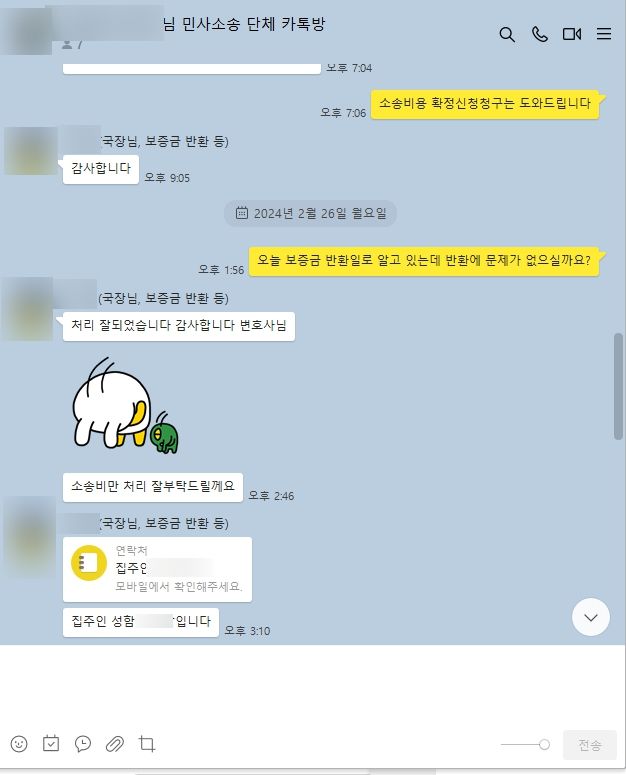This screenshot has height=775, width=626.
Task: Jump to the latest message with the down arrow
Action: (x=591, y=617)
